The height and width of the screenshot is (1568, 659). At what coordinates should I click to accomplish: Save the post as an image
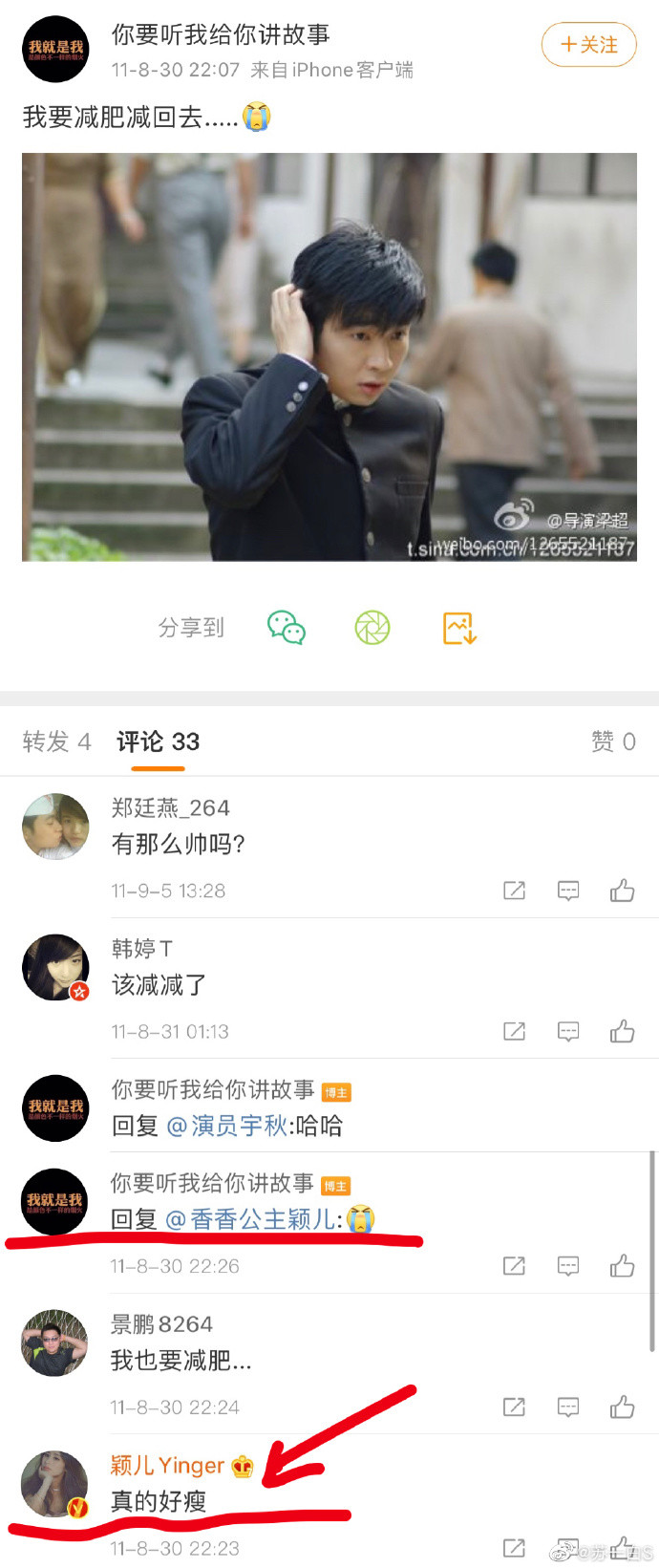tap(459, 628)
